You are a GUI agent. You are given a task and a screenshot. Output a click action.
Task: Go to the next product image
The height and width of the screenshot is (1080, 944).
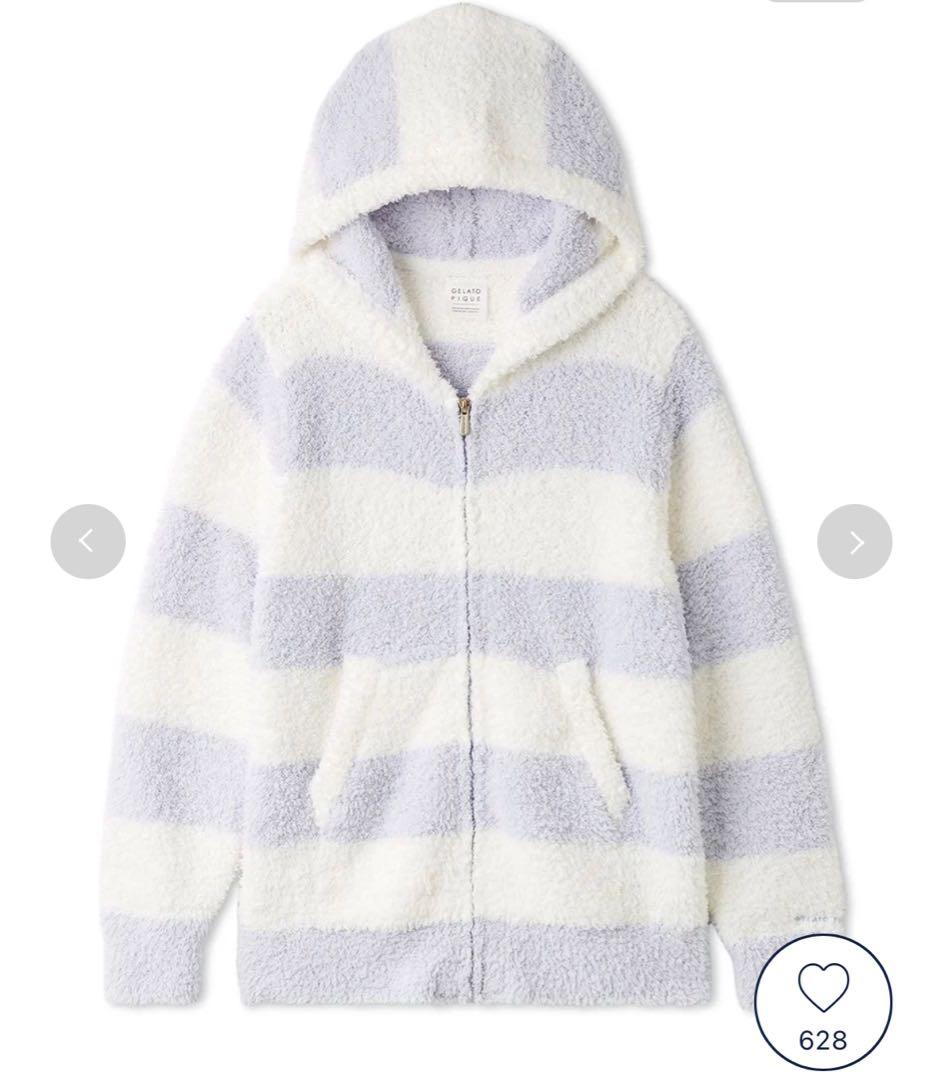854,541
